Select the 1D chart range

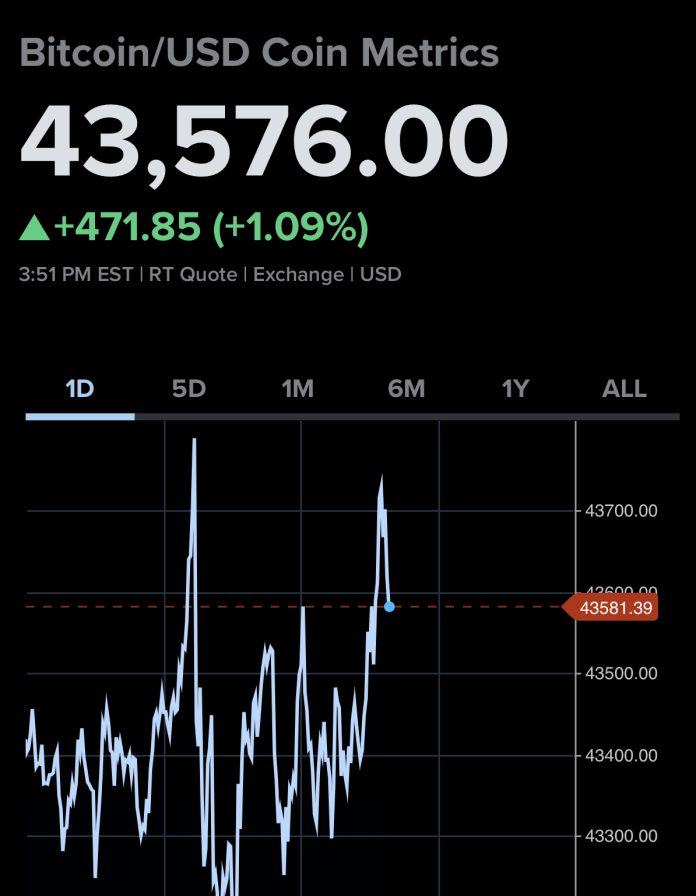[x=79, y=389]
